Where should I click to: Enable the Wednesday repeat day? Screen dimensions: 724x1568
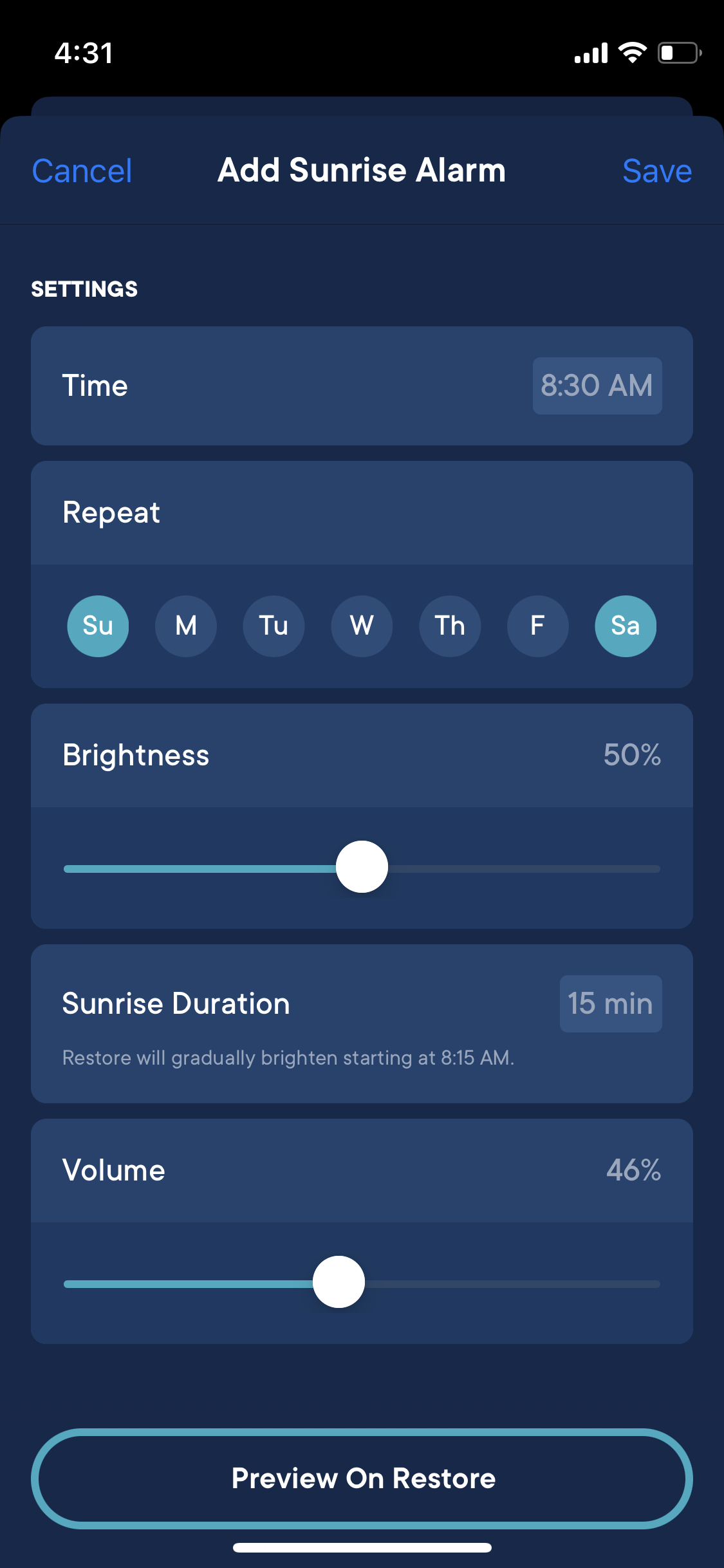click(x=362, y=626)
